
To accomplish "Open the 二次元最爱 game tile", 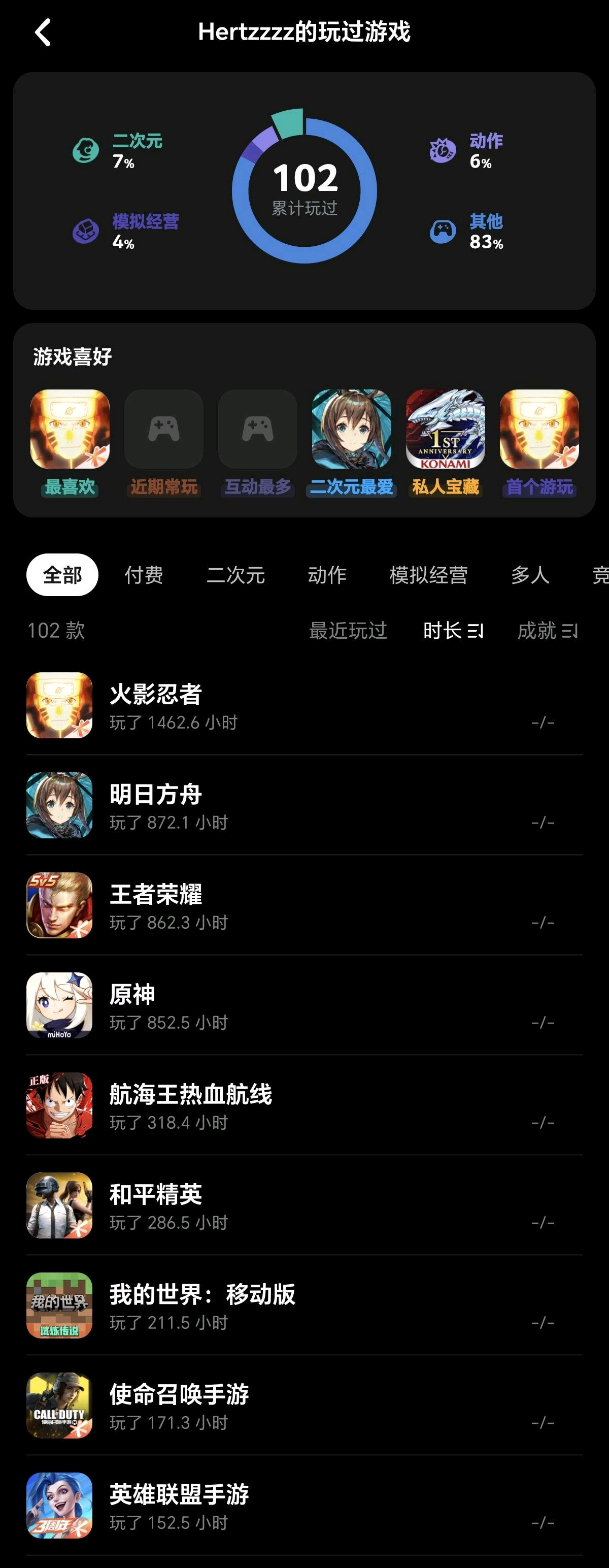I will [351, 430].
